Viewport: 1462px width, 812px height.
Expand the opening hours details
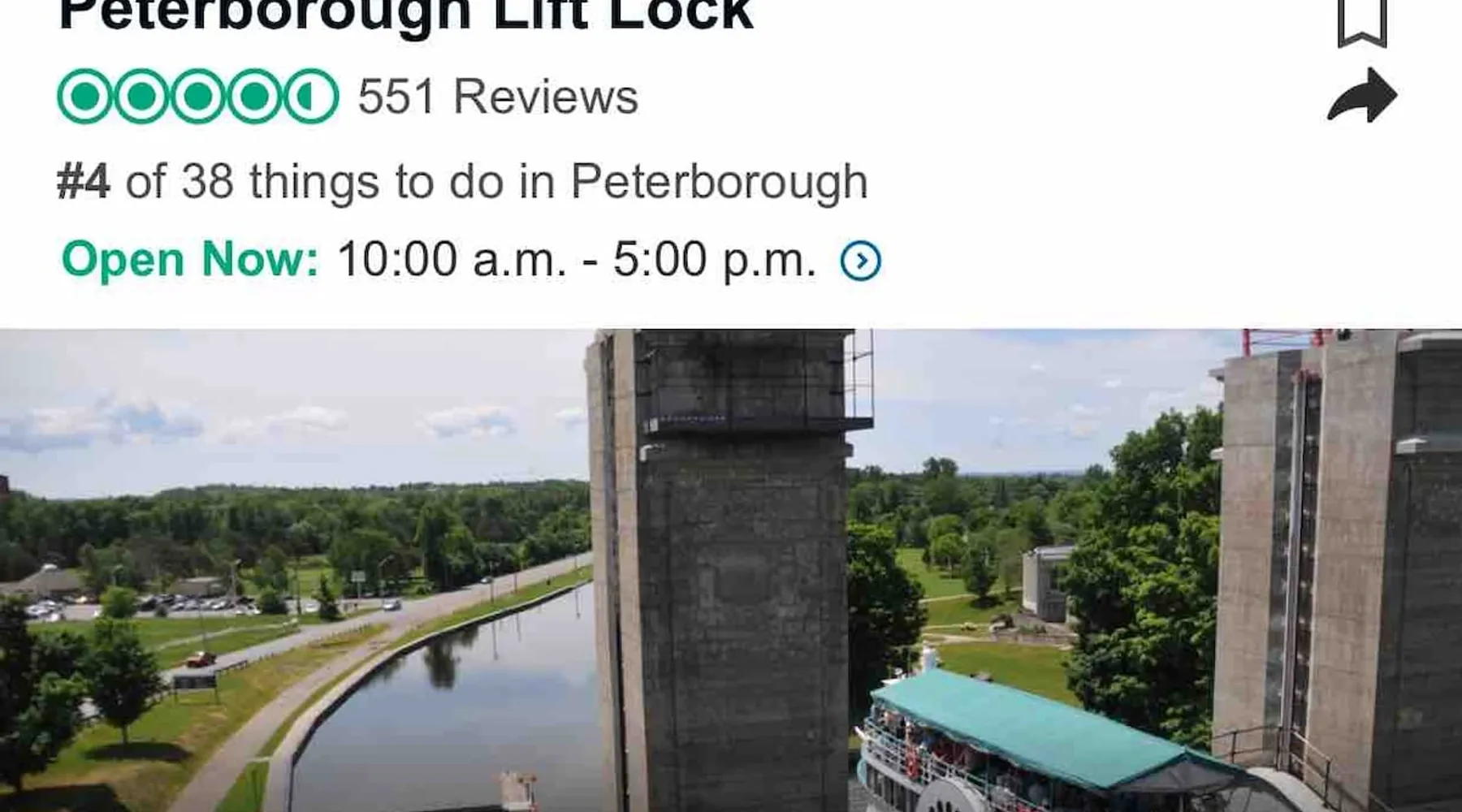tap(860, 261)
